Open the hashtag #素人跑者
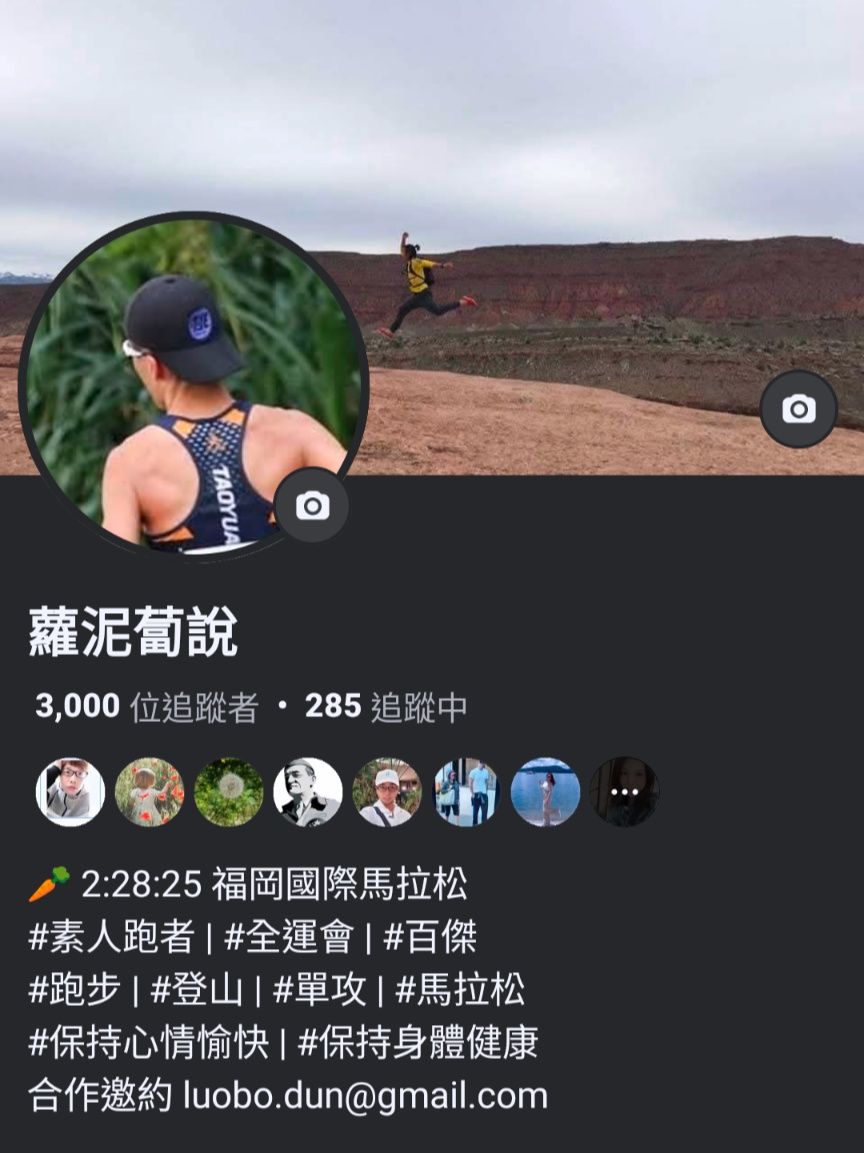 111,937
